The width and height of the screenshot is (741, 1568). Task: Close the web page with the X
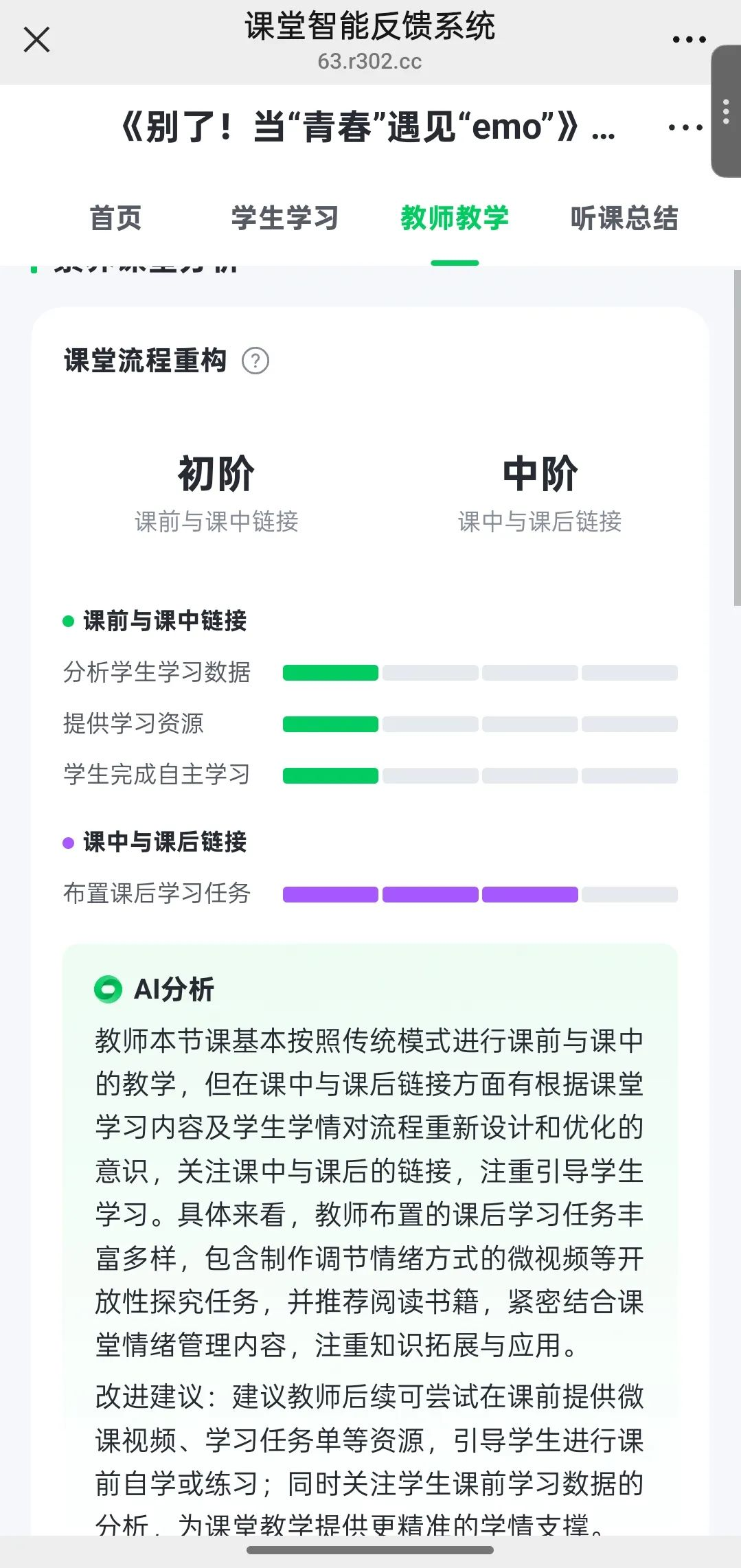click(x=36, y=40)
